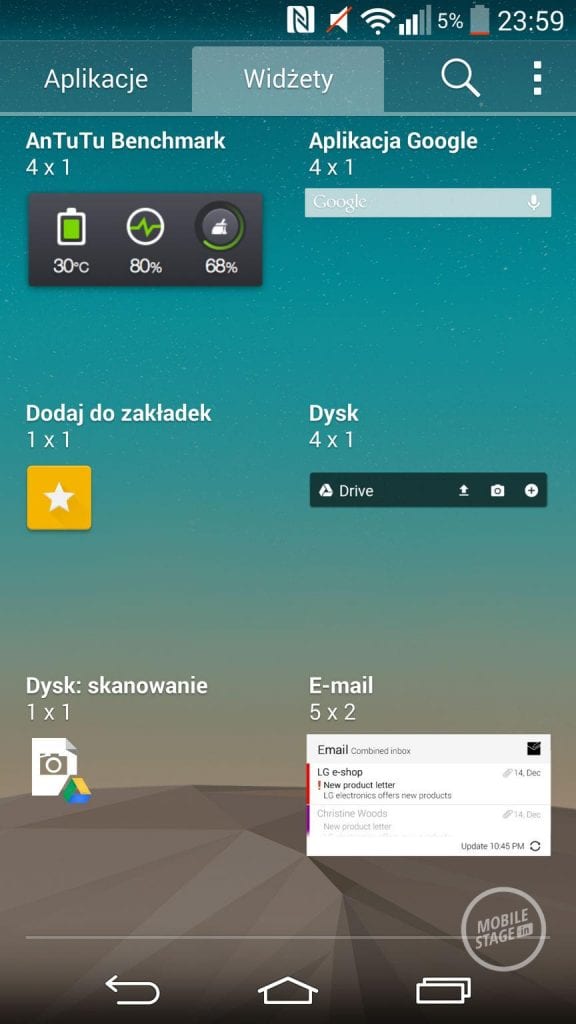Select the E-mail 5 x 2 widget
This screenshot has height=1024, width=576.
[428, 795]
